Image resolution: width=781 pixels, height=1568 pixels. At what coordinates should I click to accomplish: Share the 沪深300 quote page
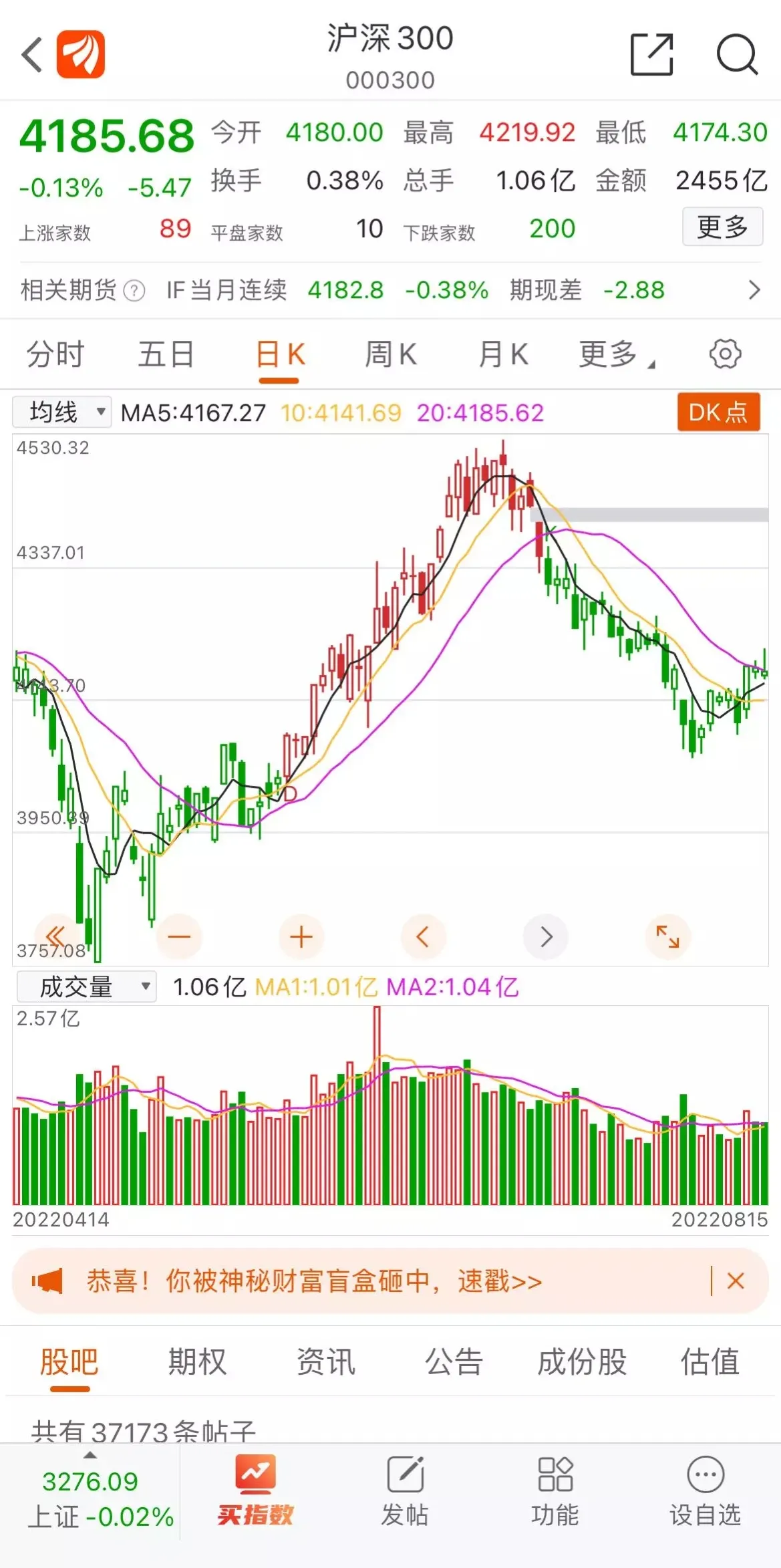(x=651, y=55)
